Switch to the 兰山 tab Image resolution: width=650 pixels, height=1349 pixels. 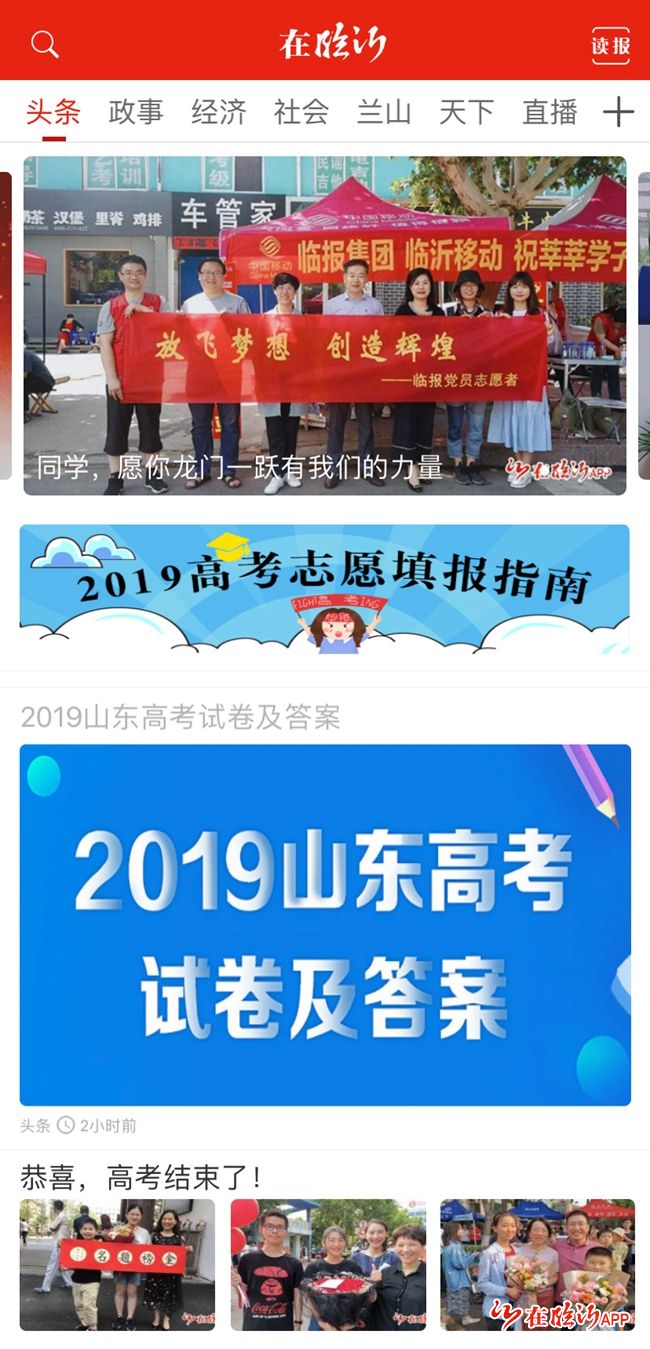pyautogui.click(x=384, y=112)
